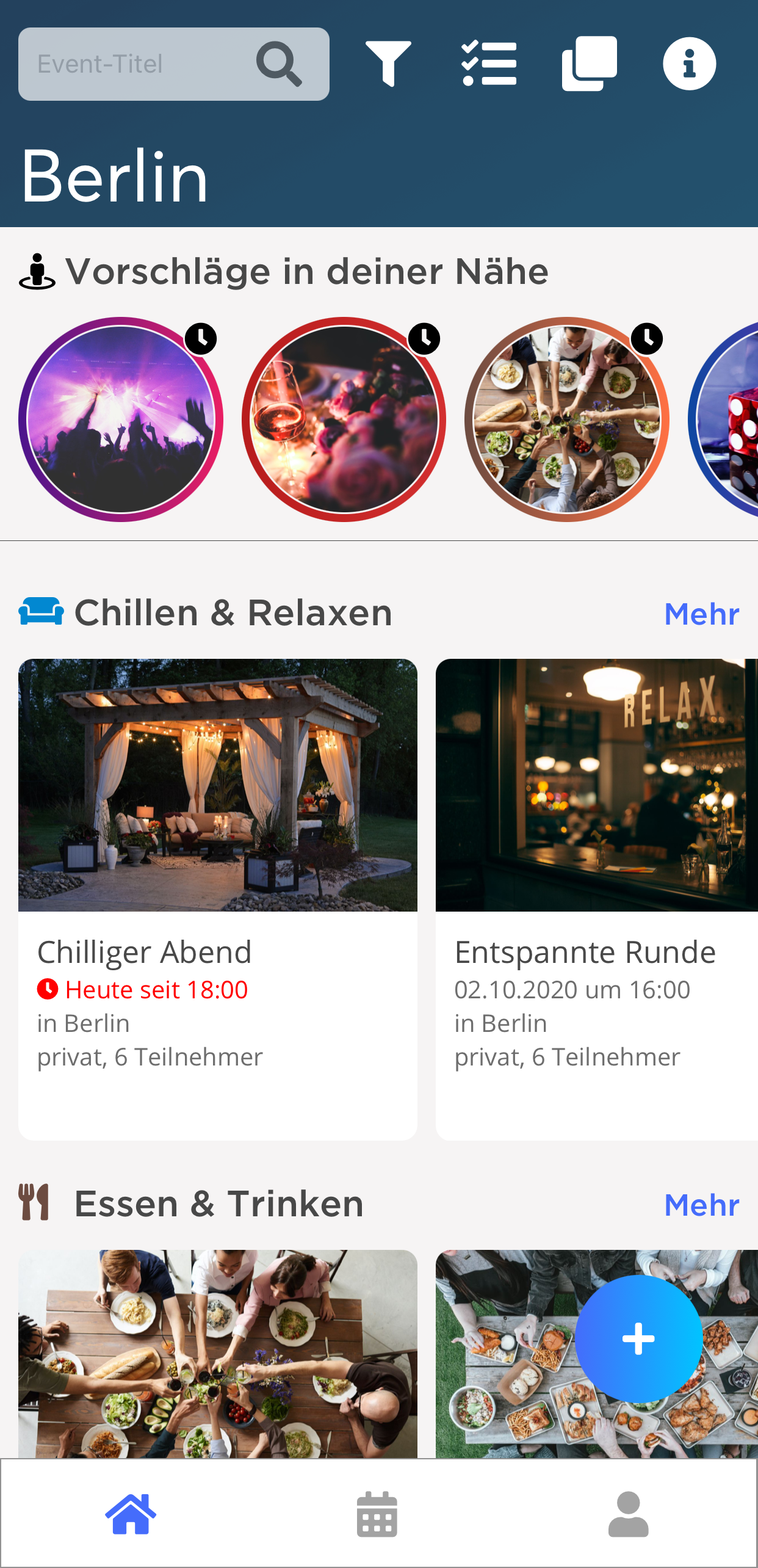Open the checklist icon in the top bar
The image size is (758, 1568).
tap(489, 62)
